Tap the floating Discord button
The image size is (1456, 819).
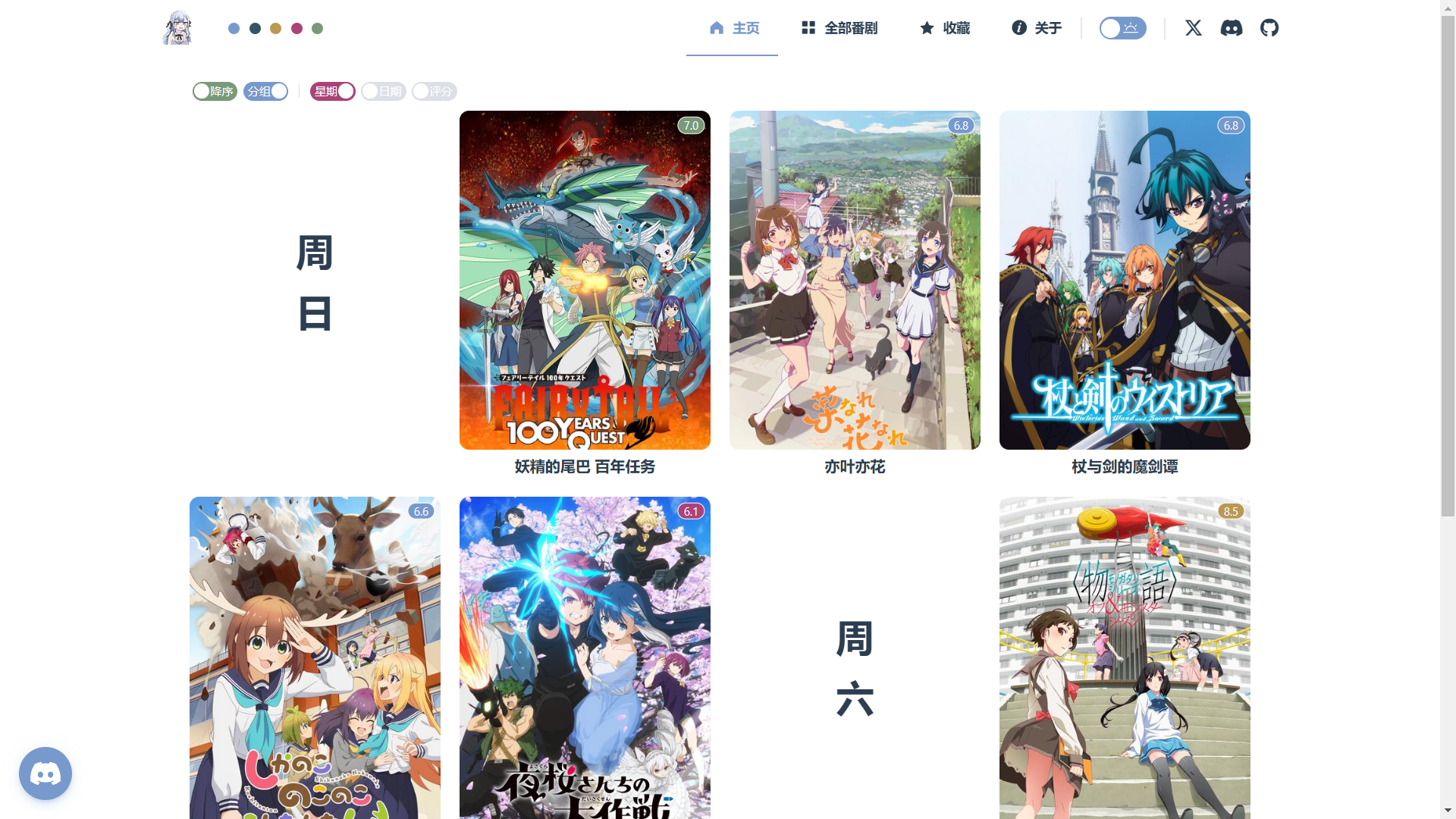45,774
